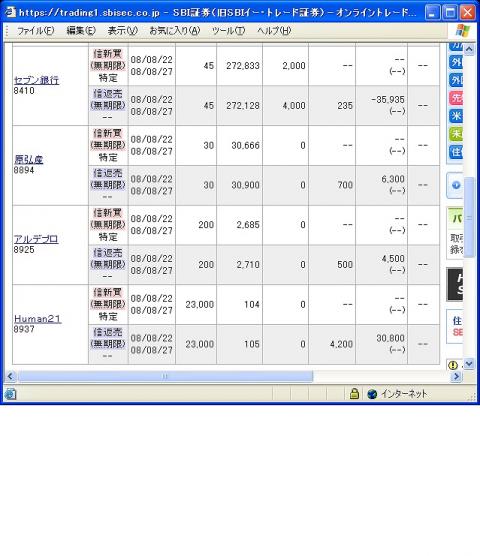480x556 pixels.
Task: Open the Human21 stock link
Action: [37, 319]
